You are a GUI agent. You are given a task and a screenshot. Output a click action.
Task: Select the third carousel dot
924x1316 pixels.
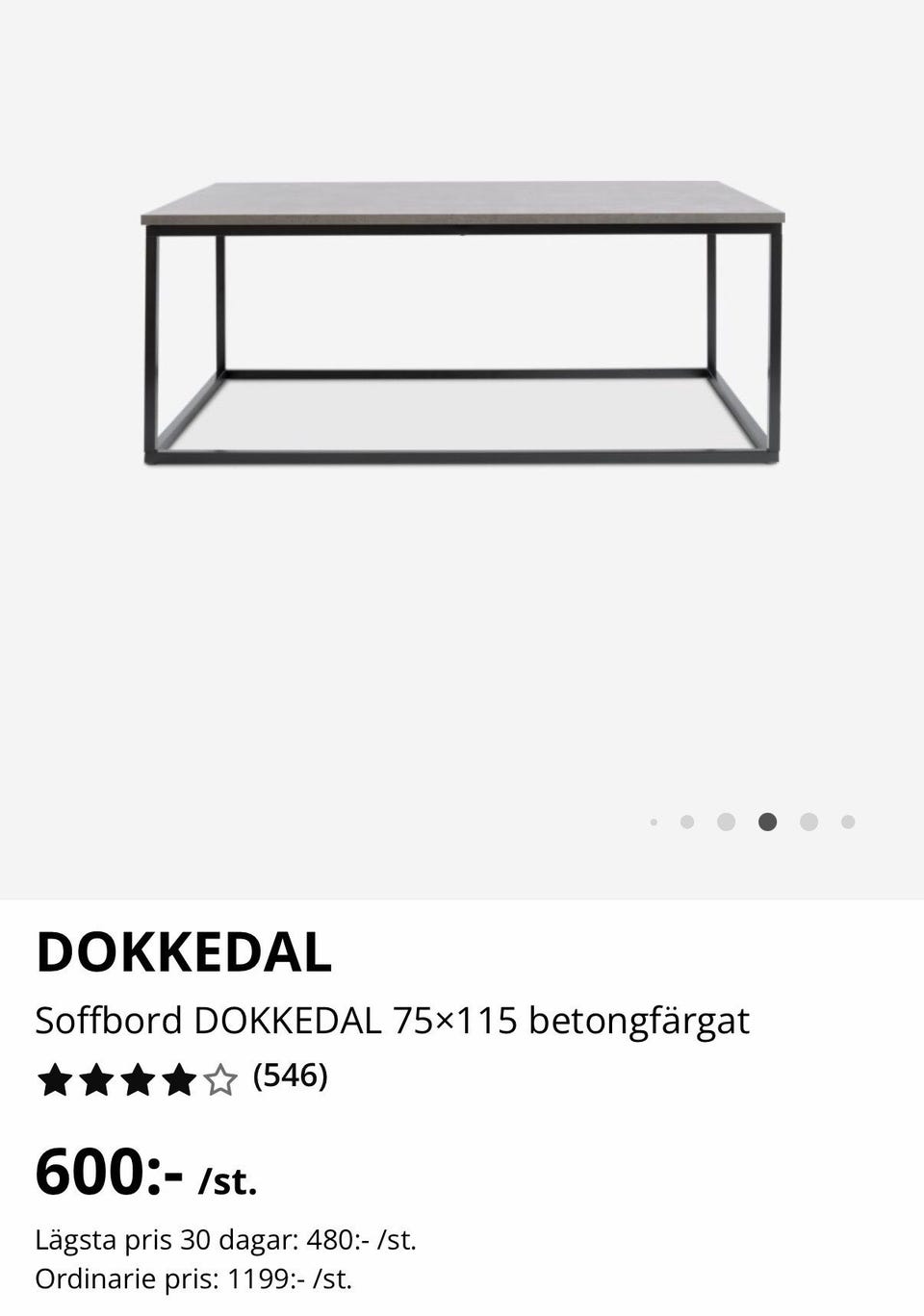click(x=725, y=822)
